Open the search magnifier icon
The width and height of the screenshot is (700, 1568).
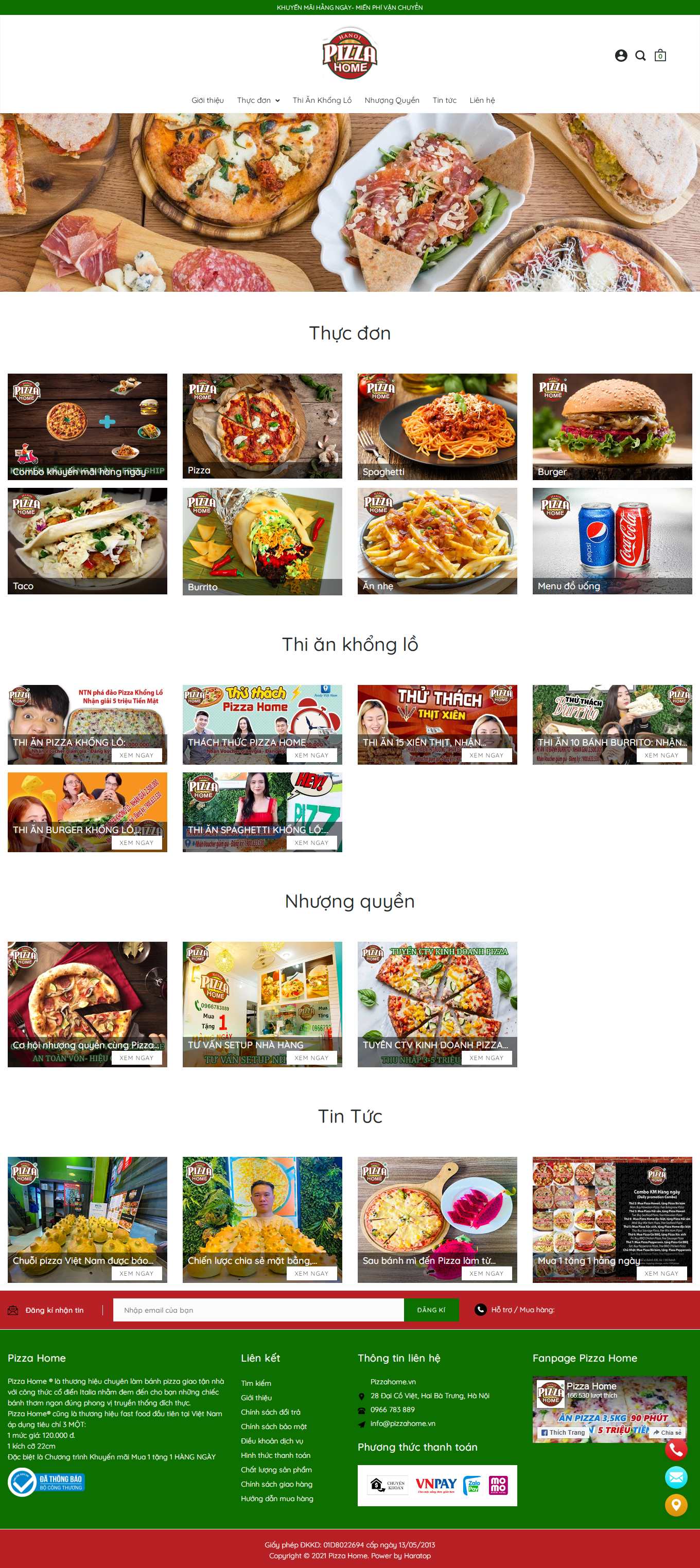click(640, 56)
